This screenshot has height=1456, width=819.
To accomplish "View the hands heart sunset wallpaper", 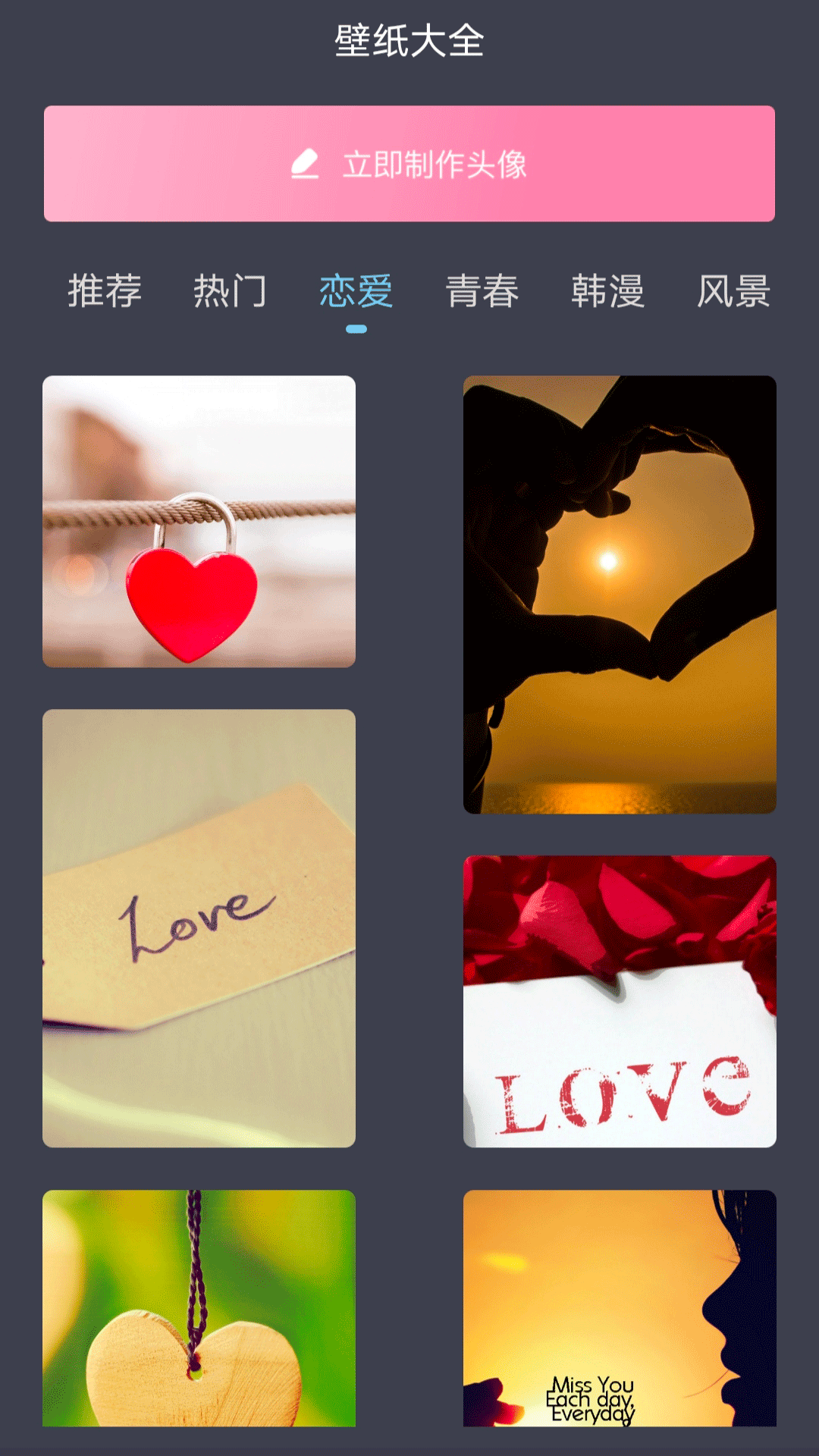I will coord(620,595).
